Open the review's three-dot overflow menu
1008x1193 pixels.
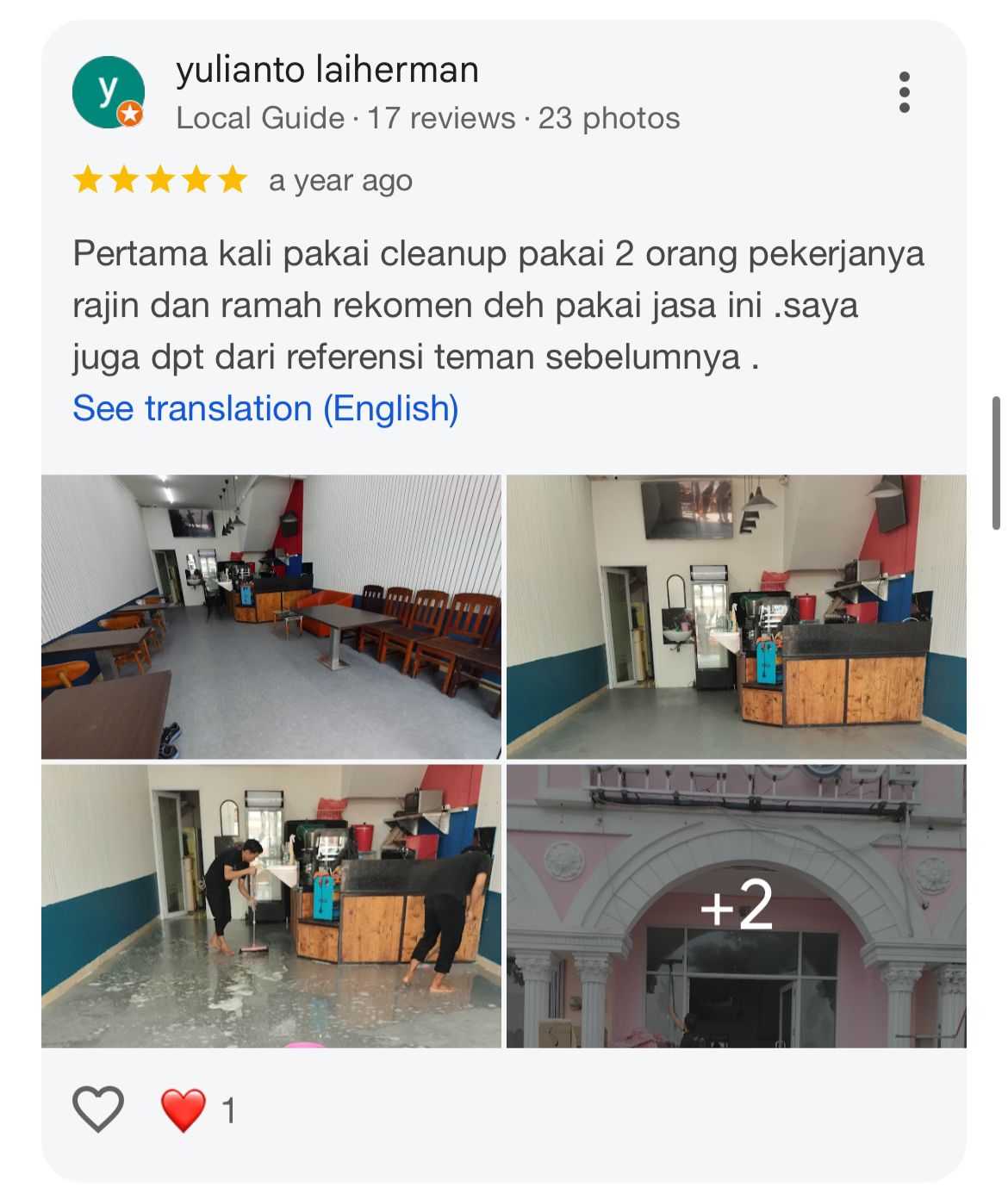[x=904, y=92]
